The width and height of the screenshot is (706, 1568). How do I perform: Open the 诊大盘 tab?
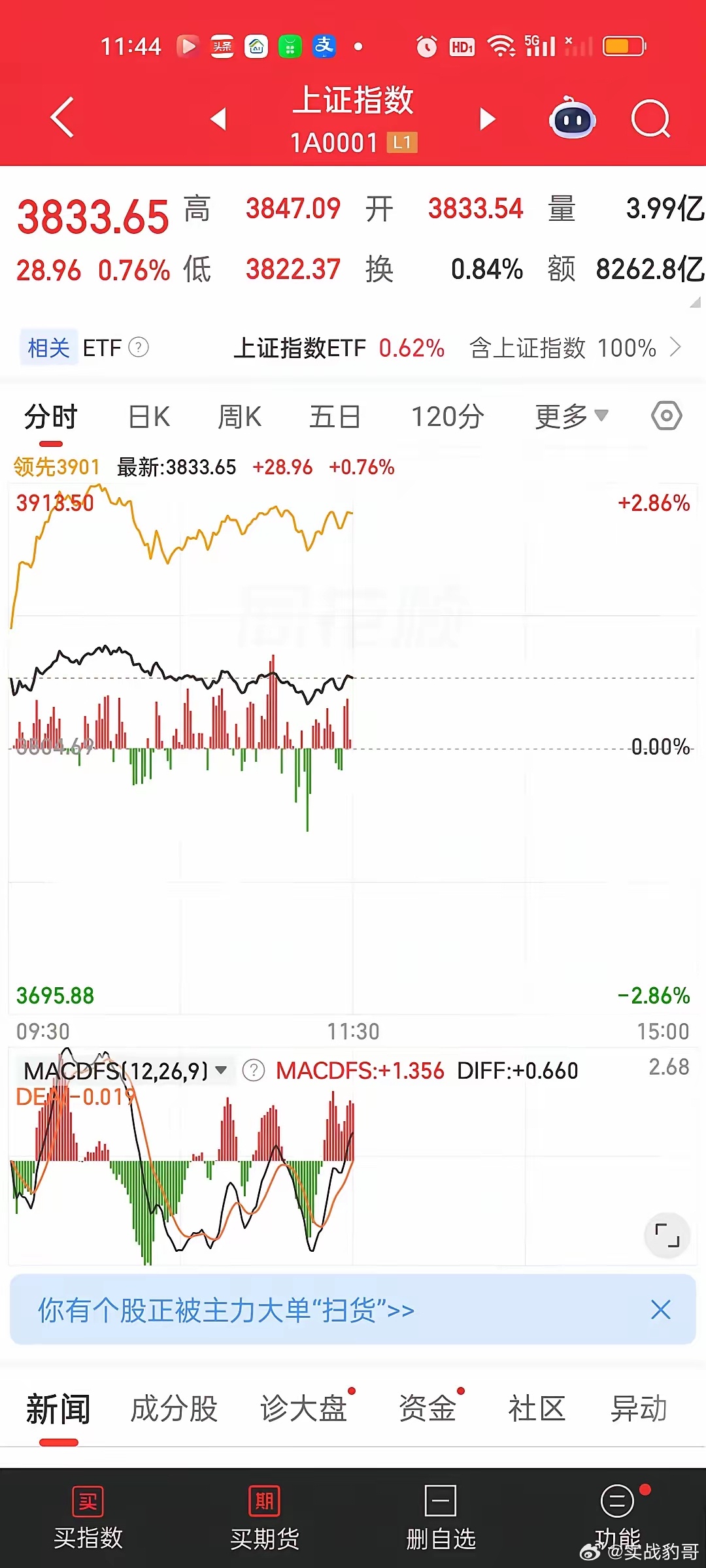[x=303, y=1409]
